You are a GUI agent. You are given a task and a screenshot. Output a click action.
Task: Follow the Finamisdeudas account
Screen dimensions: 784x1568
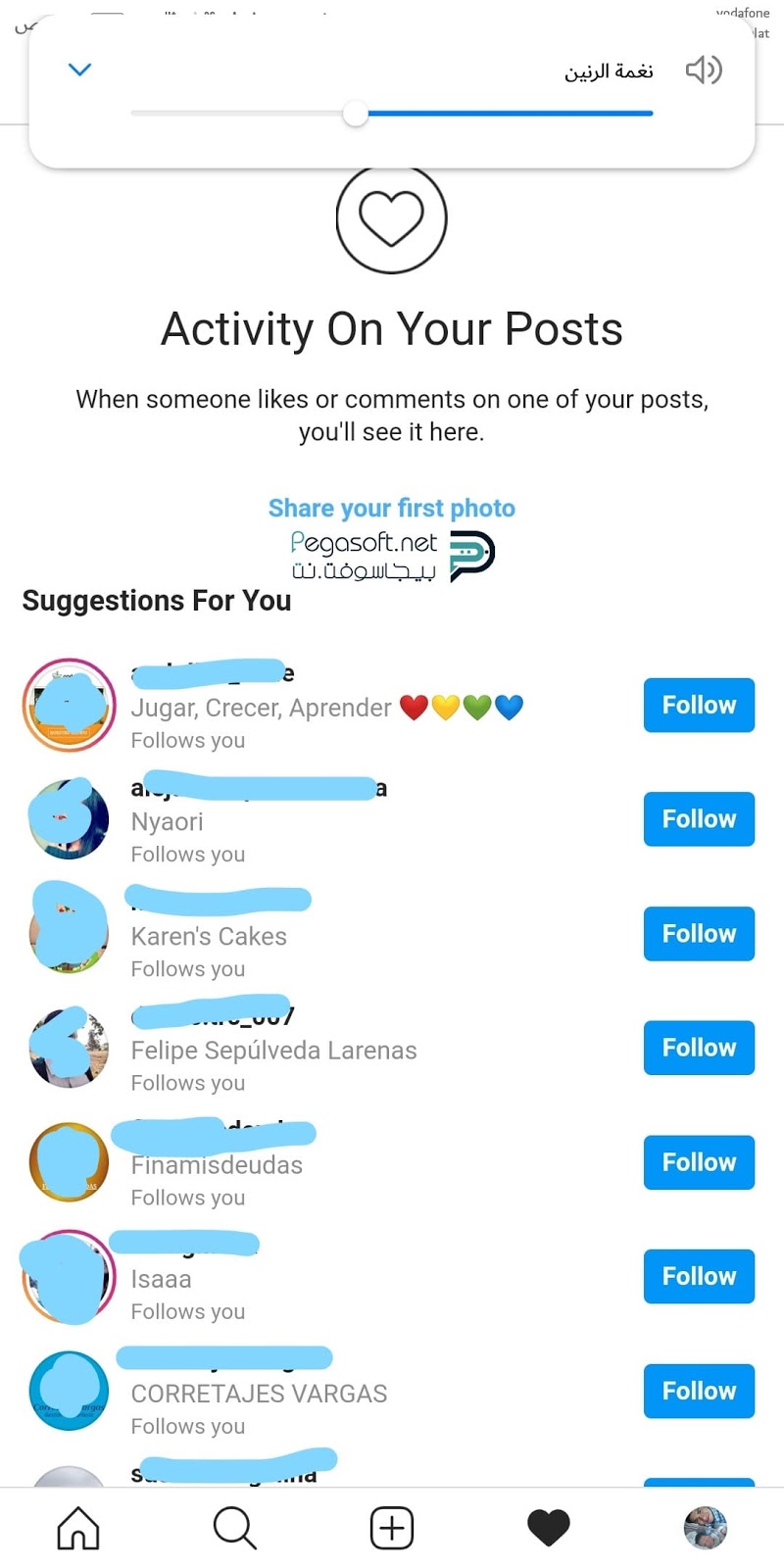(699, 1162)
